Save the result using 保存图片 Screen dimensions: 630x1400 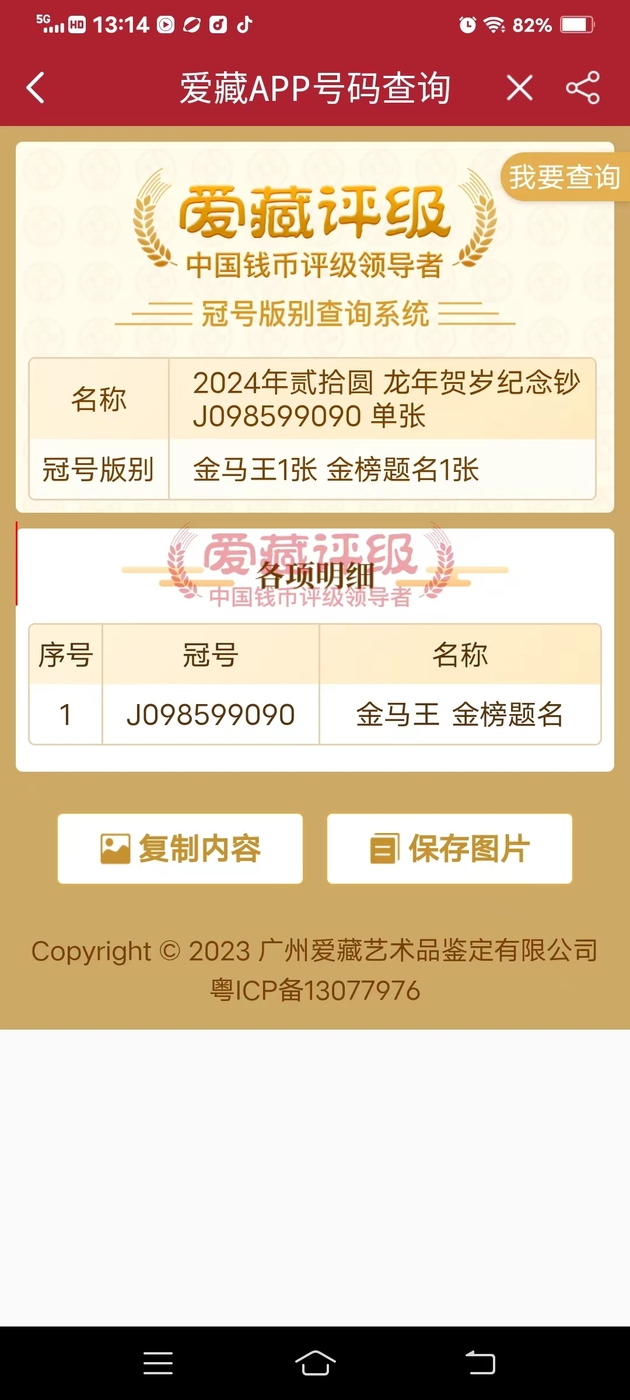click(x=449, y=849)
